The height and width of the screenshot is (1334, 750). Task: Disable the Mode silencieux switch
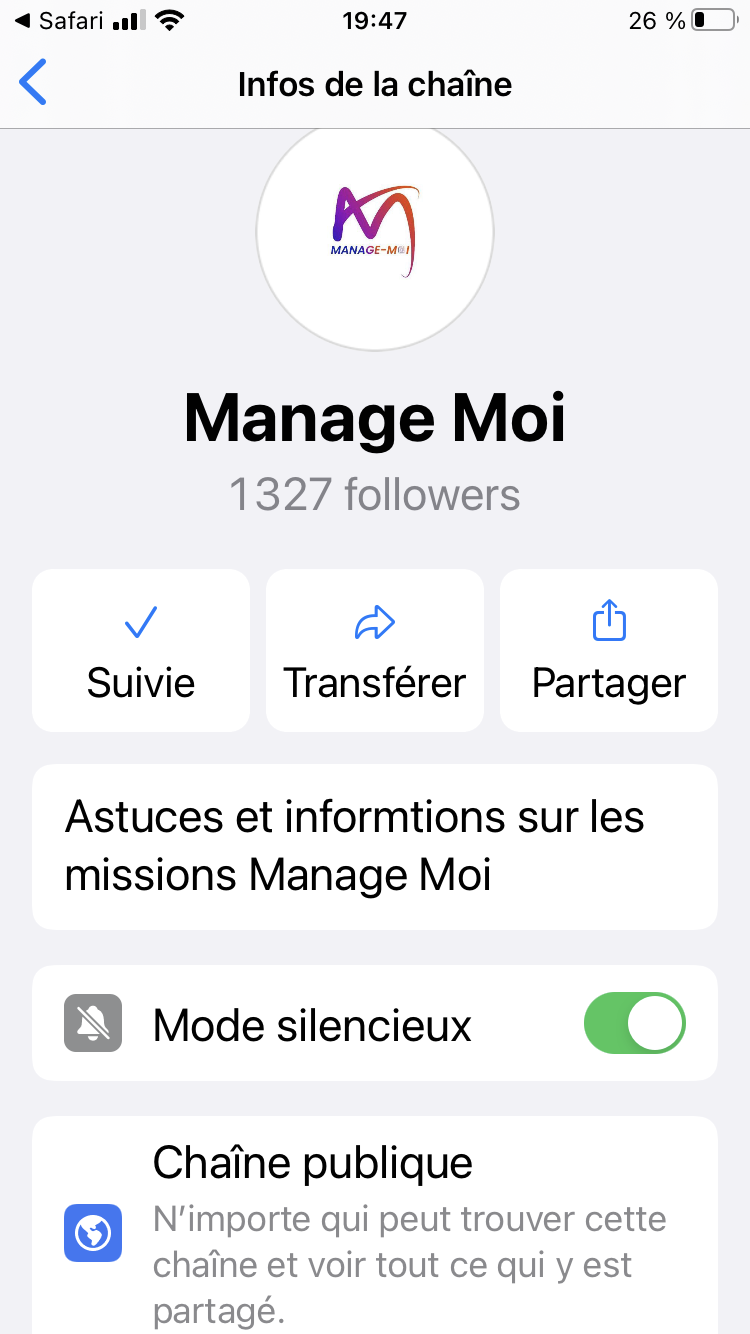click(x=635, y=1023)
